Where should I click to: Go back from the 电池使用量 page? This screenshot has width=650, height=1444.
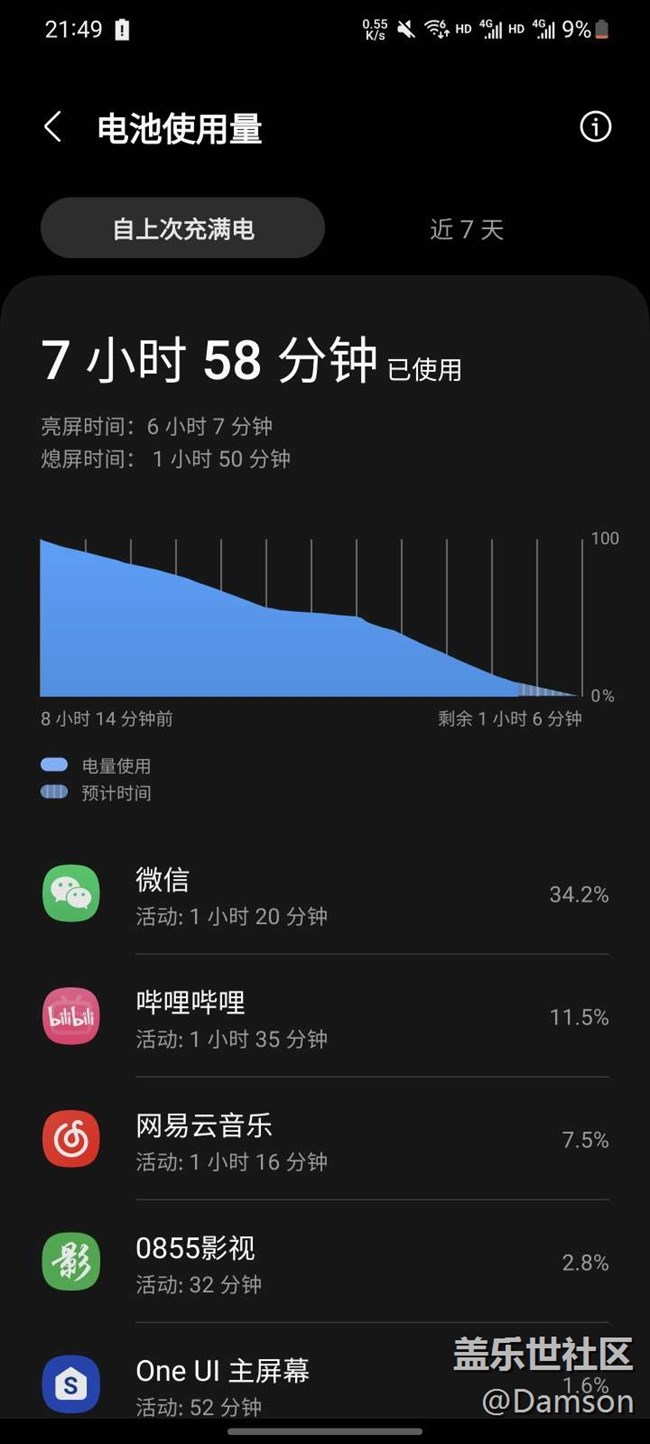point(53,128)
